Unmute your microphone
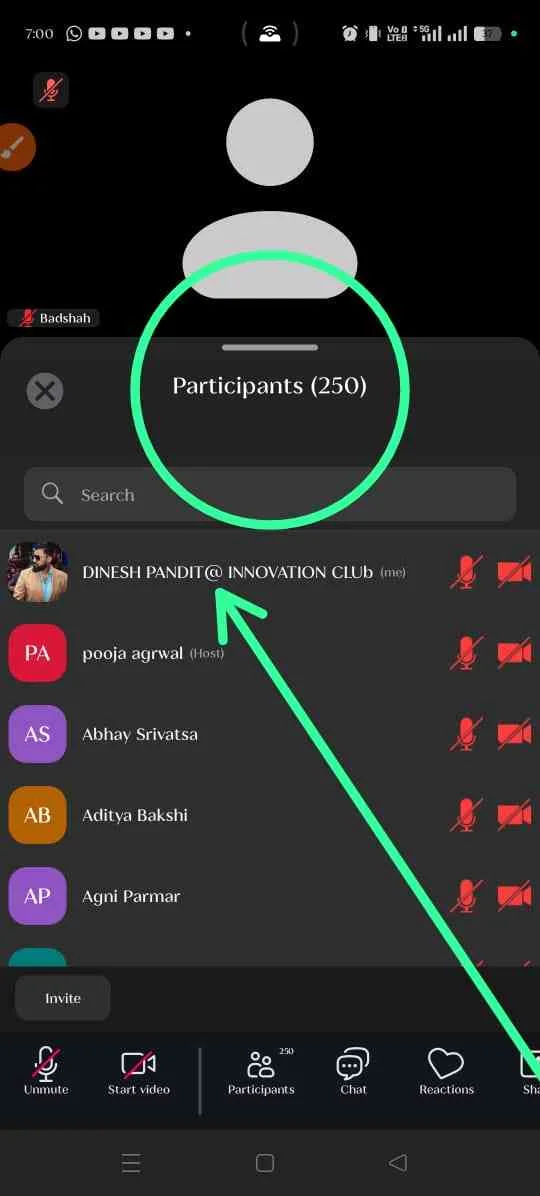The height and width of the screenshot is (1196, 540). (x=46, y=1072)
